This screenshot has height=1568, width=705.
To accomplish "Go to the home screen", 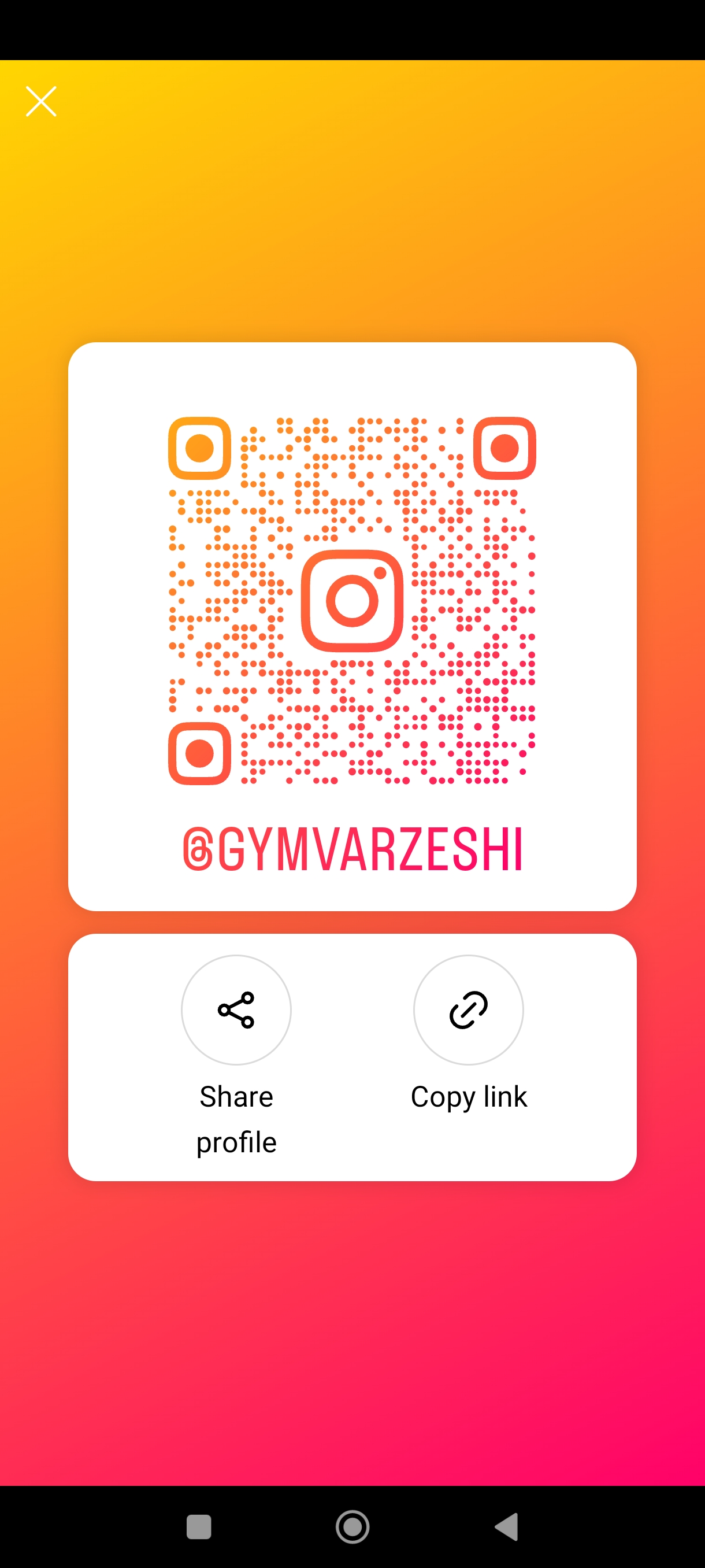I will click(352, 1526).
